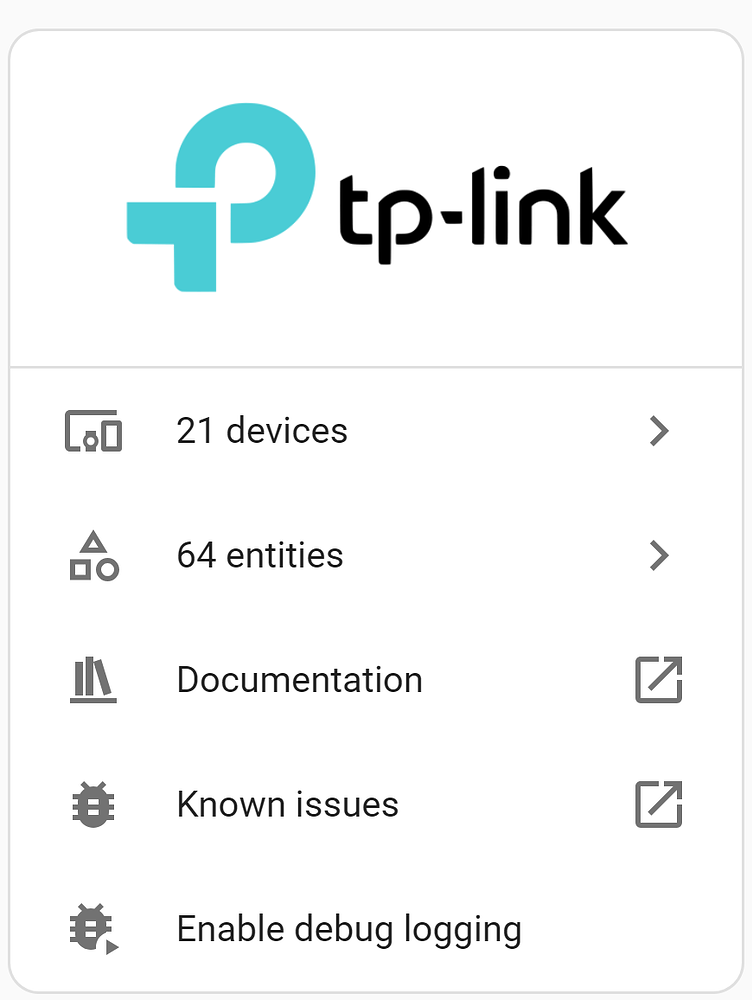Expand the 21 devices list using its chevron
Viewport: 752px width, 1000px height.
[x=659, y=431]
